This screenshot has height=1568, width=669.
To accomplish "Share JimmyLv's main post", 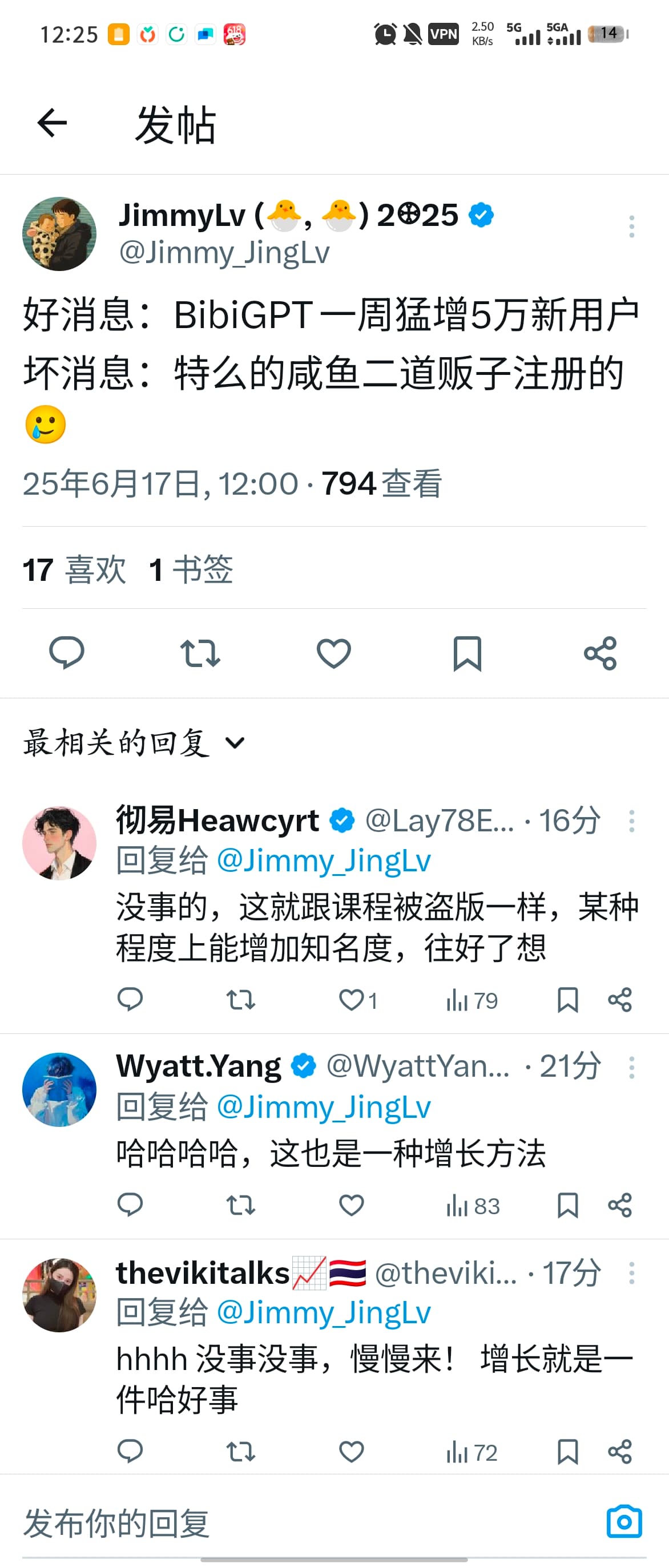I will point(600,653).
